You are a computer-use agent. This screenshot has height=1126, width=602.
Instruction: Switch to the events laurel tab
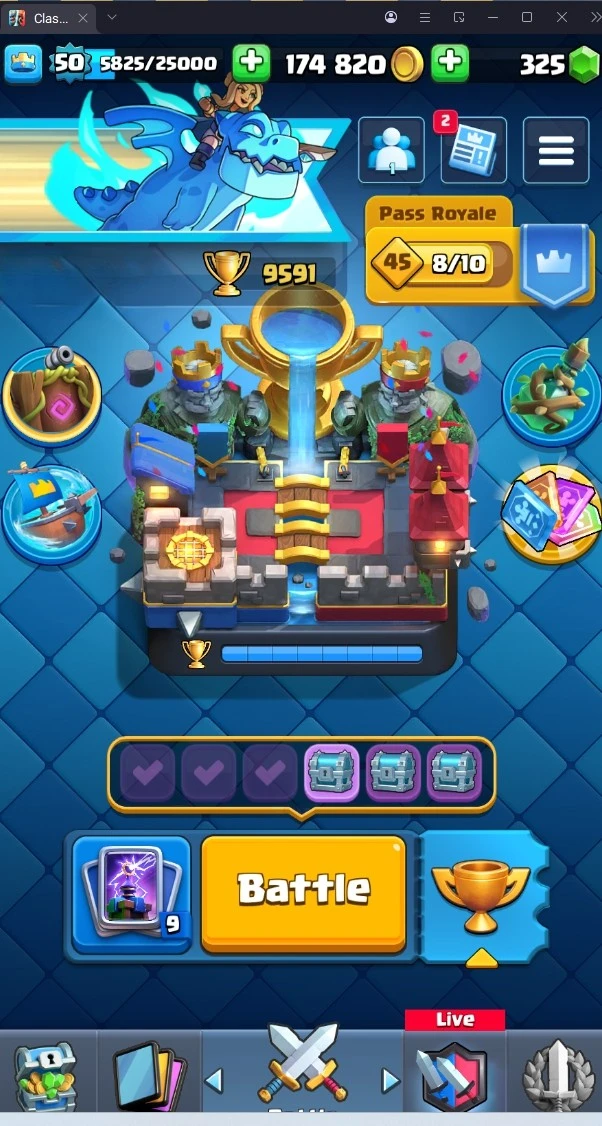click(556, 1076)
